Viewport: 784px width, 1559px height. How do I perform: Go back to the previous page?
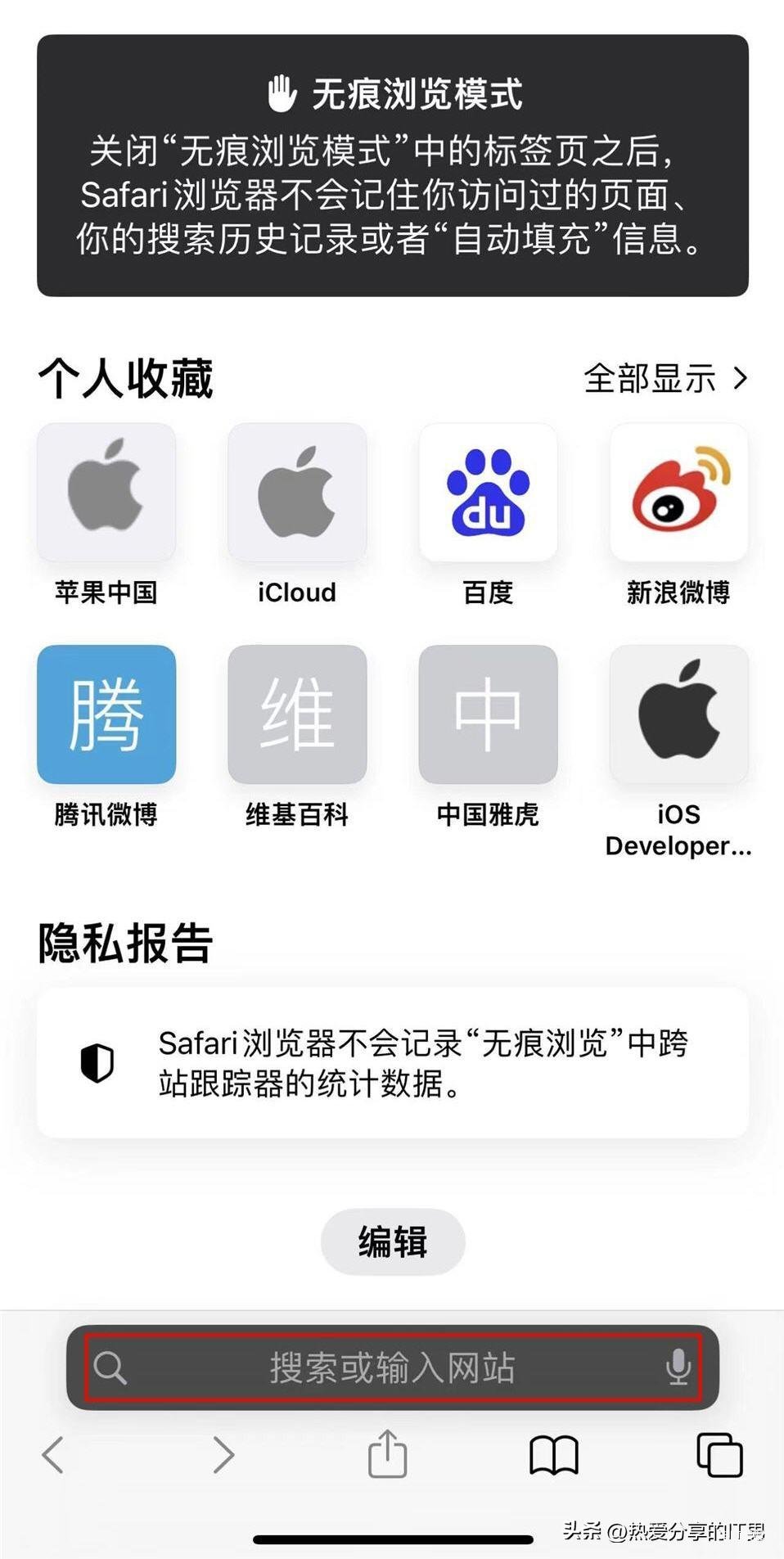point(53,1454)
